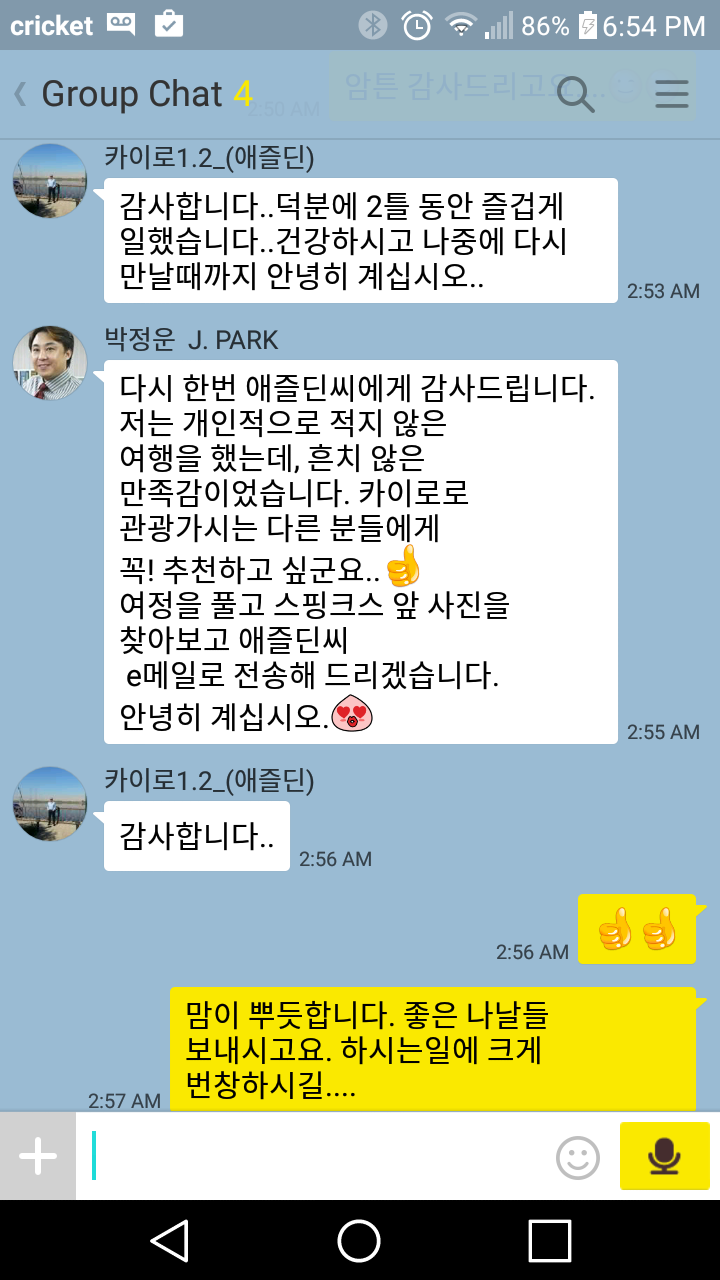
Task: Open the chat room menu
Action: click(x=671, y=95)
